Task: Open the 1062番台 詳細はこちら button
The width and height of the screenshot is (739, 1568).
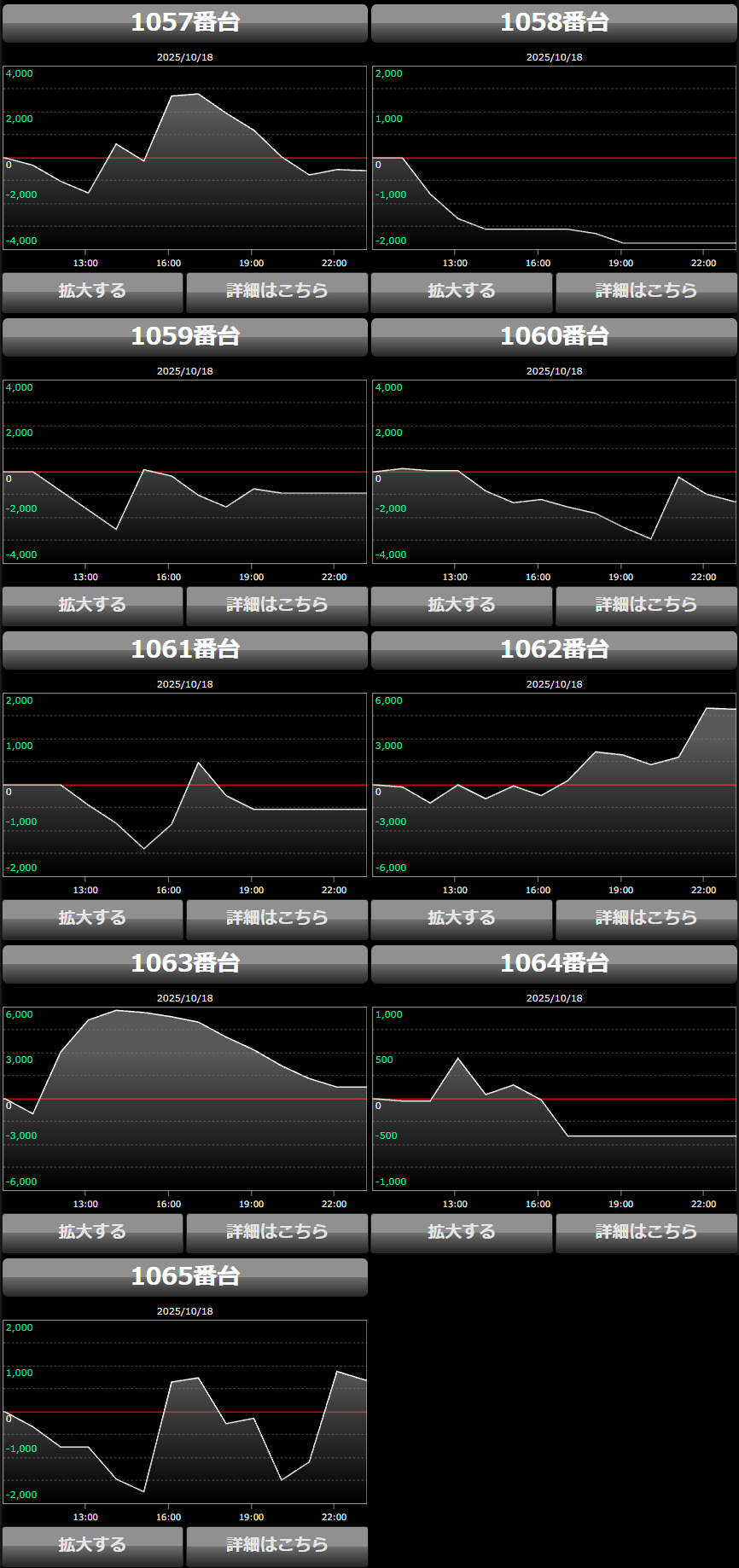Action: point(646,919)
